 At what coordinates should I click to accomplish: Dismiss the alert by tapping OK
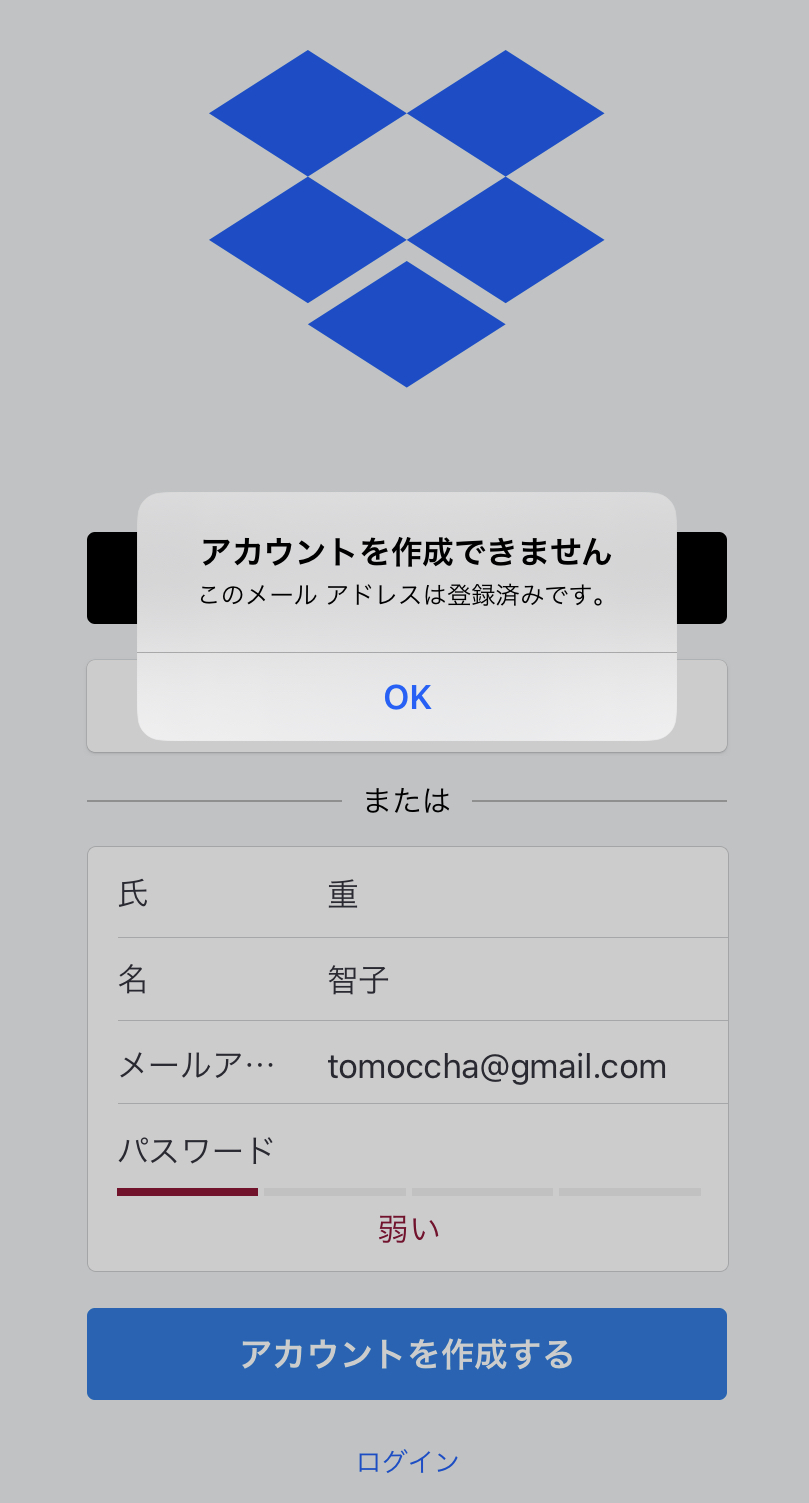point(407,697)
